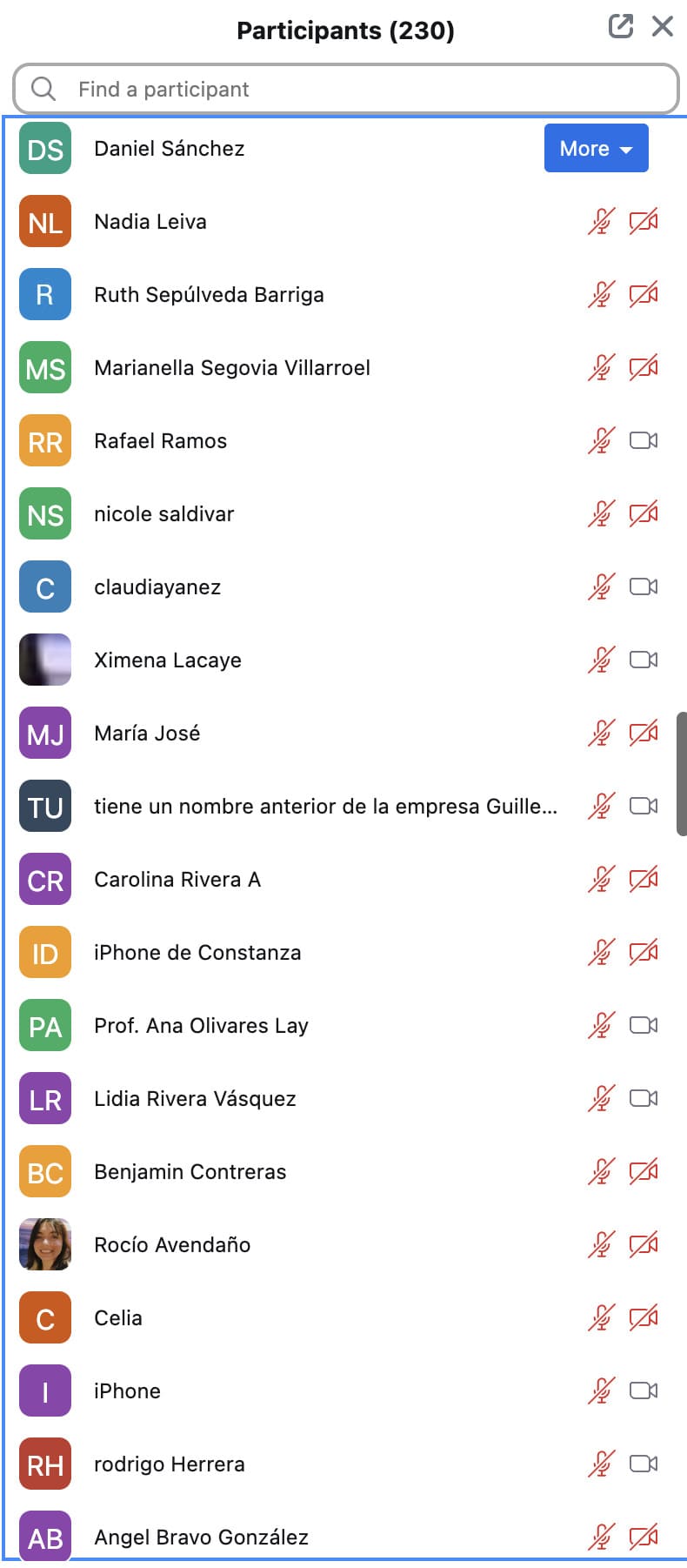This screenshot has height=1568, width=687.
Task: Tap the muted microphone icon for Rafael Ramos
Action: pos(601,440)
